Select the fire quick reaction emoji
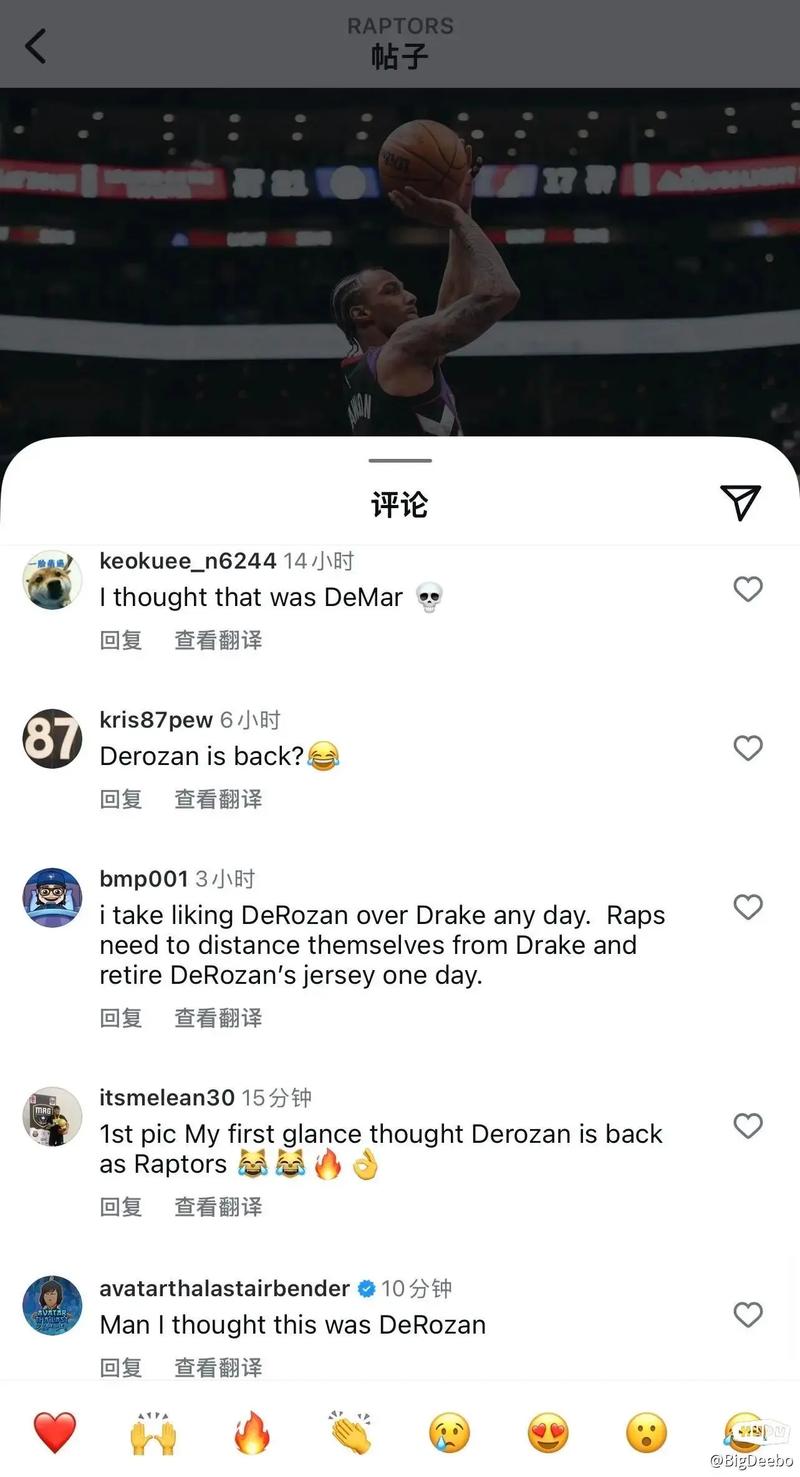This screenshot has width=800, height=1477. pyautogui.click(x=252, y=1432)
